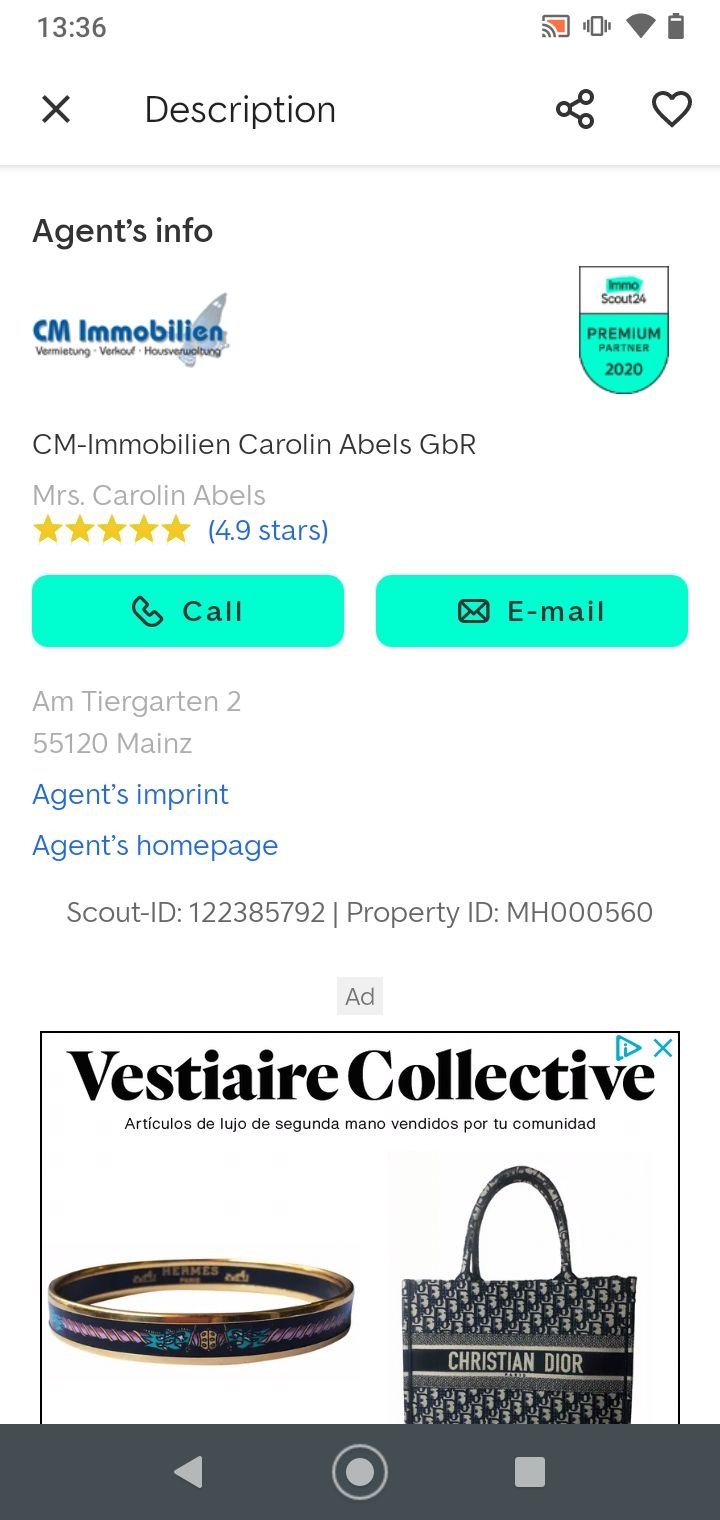
Task: Visit Agent's homepage
Action: tap(155, 845)
